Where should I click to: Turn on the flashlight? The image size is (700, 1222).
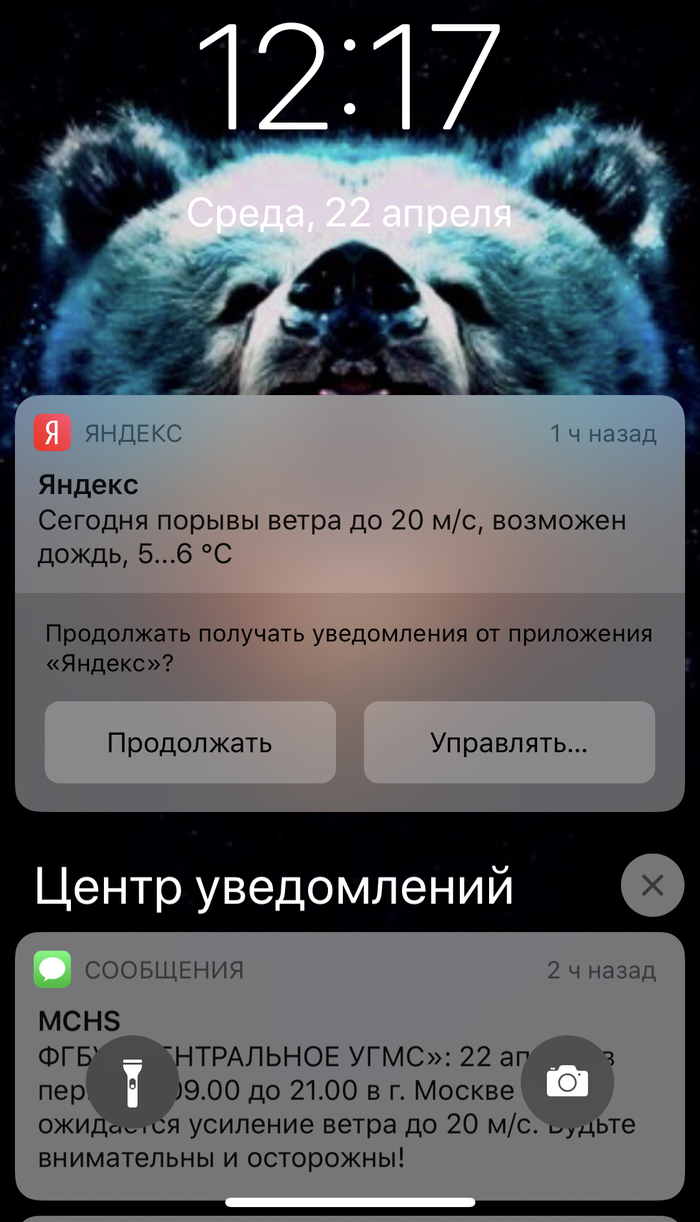pyautogui.click(x=132, y=1081)
